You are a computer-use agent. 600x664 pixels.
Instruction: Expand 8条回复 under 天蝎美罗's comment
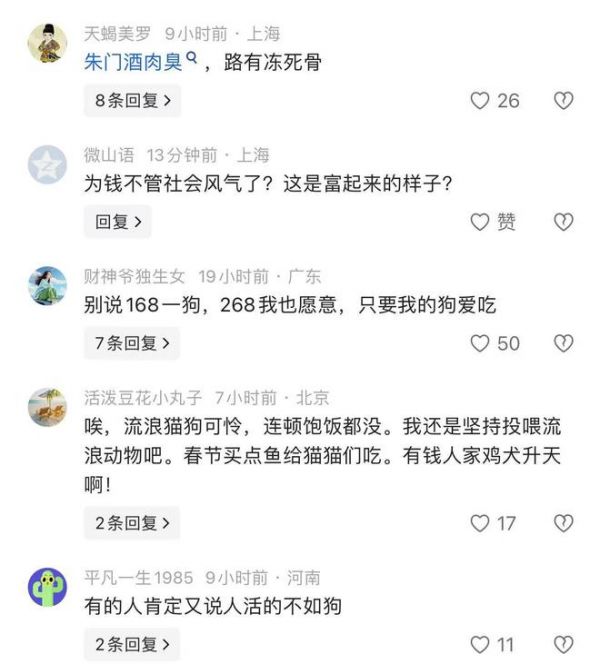point(132,100)
